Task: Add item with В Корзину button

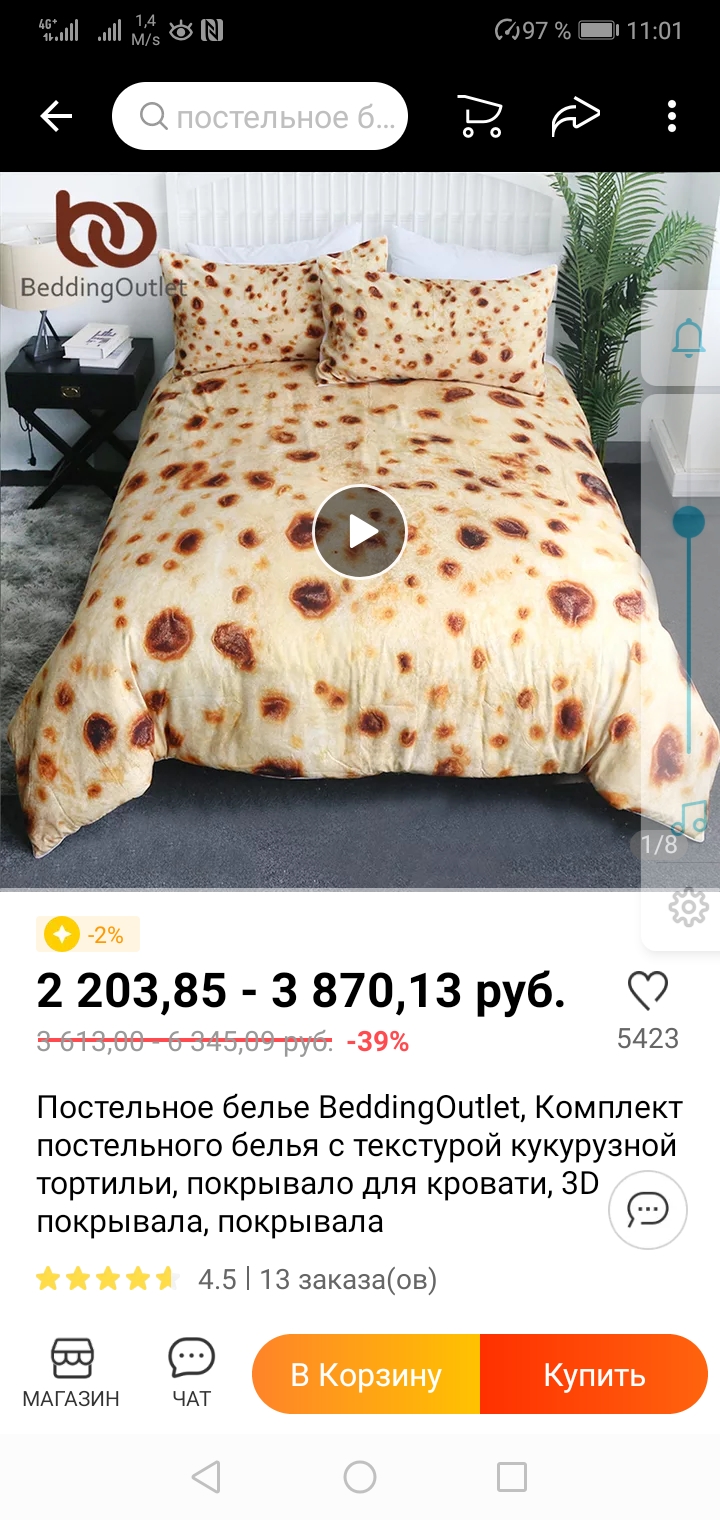Action: pos(366,1375)
